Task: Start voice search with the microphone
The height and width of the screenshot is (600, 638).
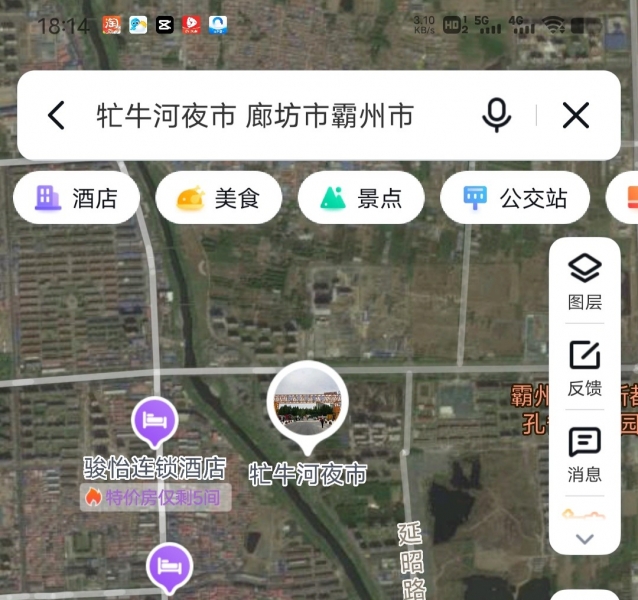Action: (x=496, y=116)
